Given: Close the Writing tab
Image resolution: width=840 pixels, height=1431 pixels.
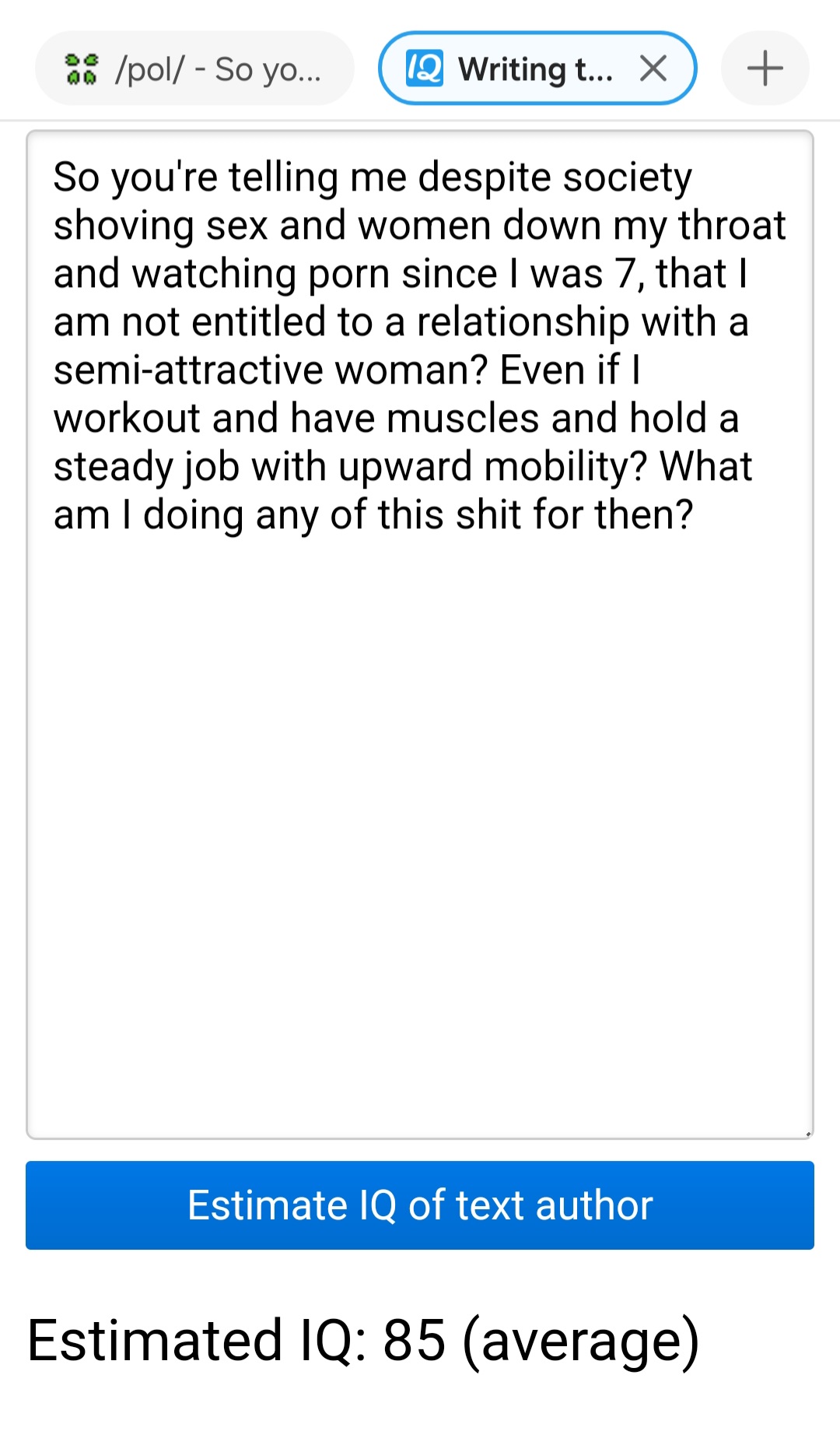Looking at the screenshot, I should pyautogui.click(x=653, y=68).
